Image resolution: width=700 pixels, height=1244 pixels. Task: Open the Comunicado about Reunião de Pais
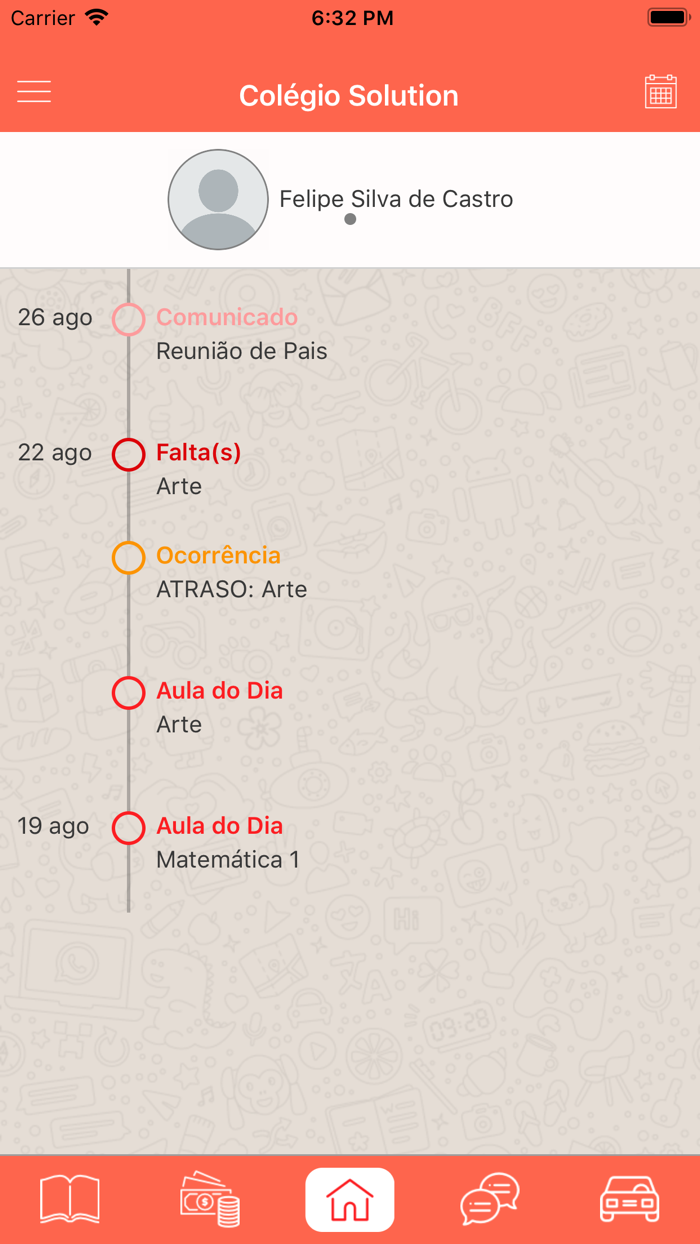pos(241,334)
